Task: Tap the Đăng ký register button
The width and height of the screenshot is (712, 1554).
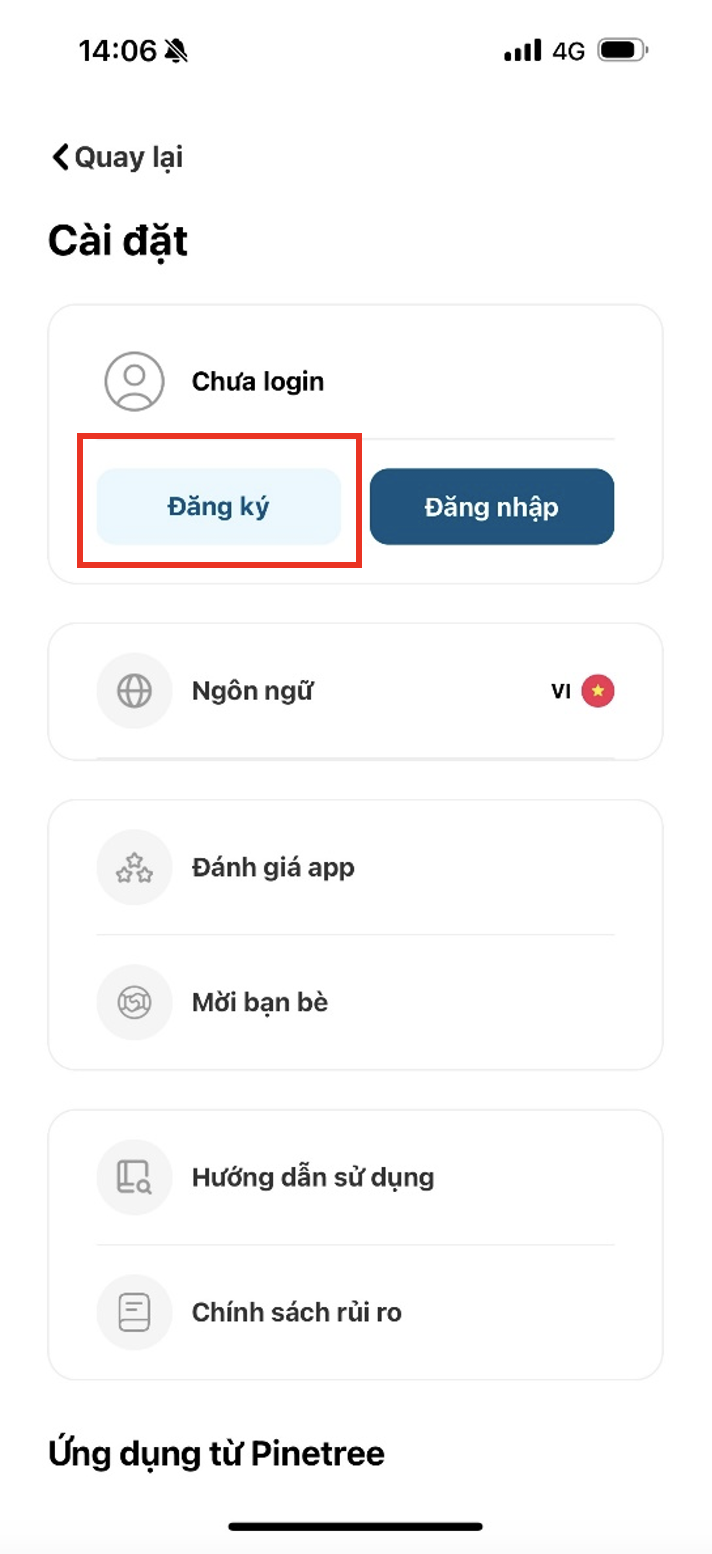Action: click(x=219, y=507)
